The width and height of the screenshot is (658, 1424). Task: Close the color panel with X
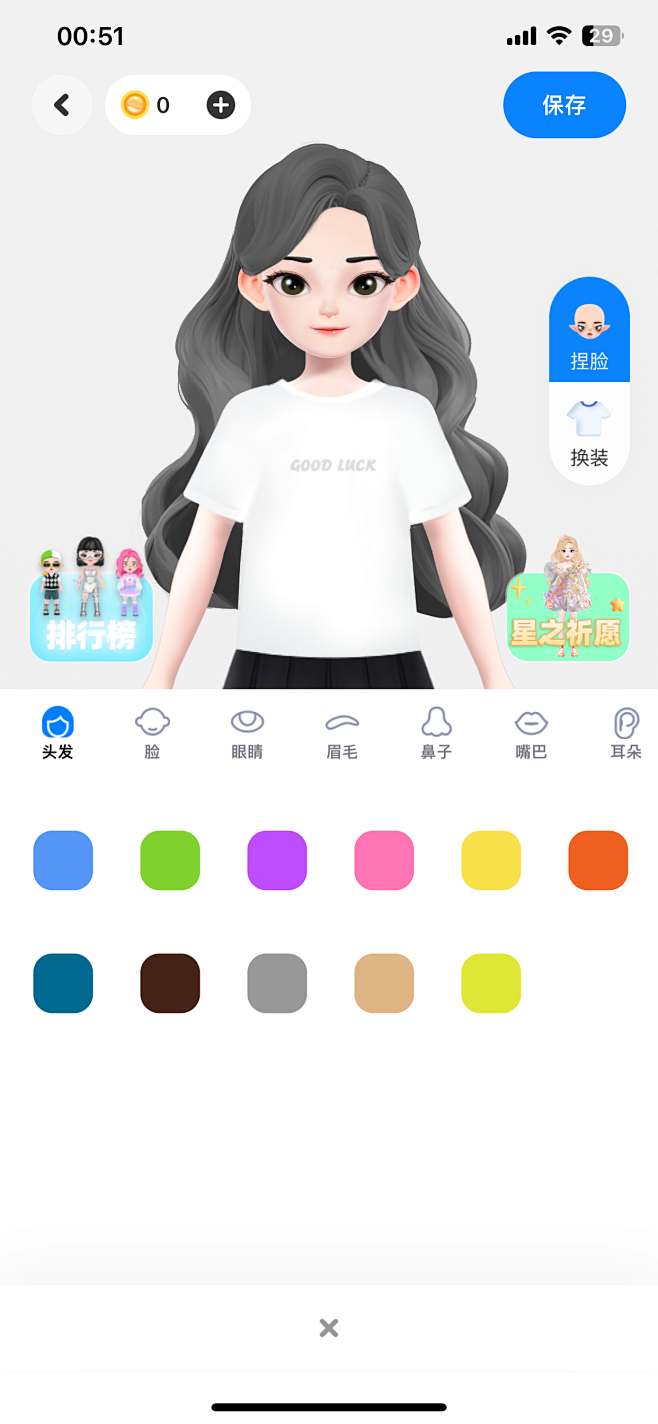pyautogui.click(x=329, y=1328)
